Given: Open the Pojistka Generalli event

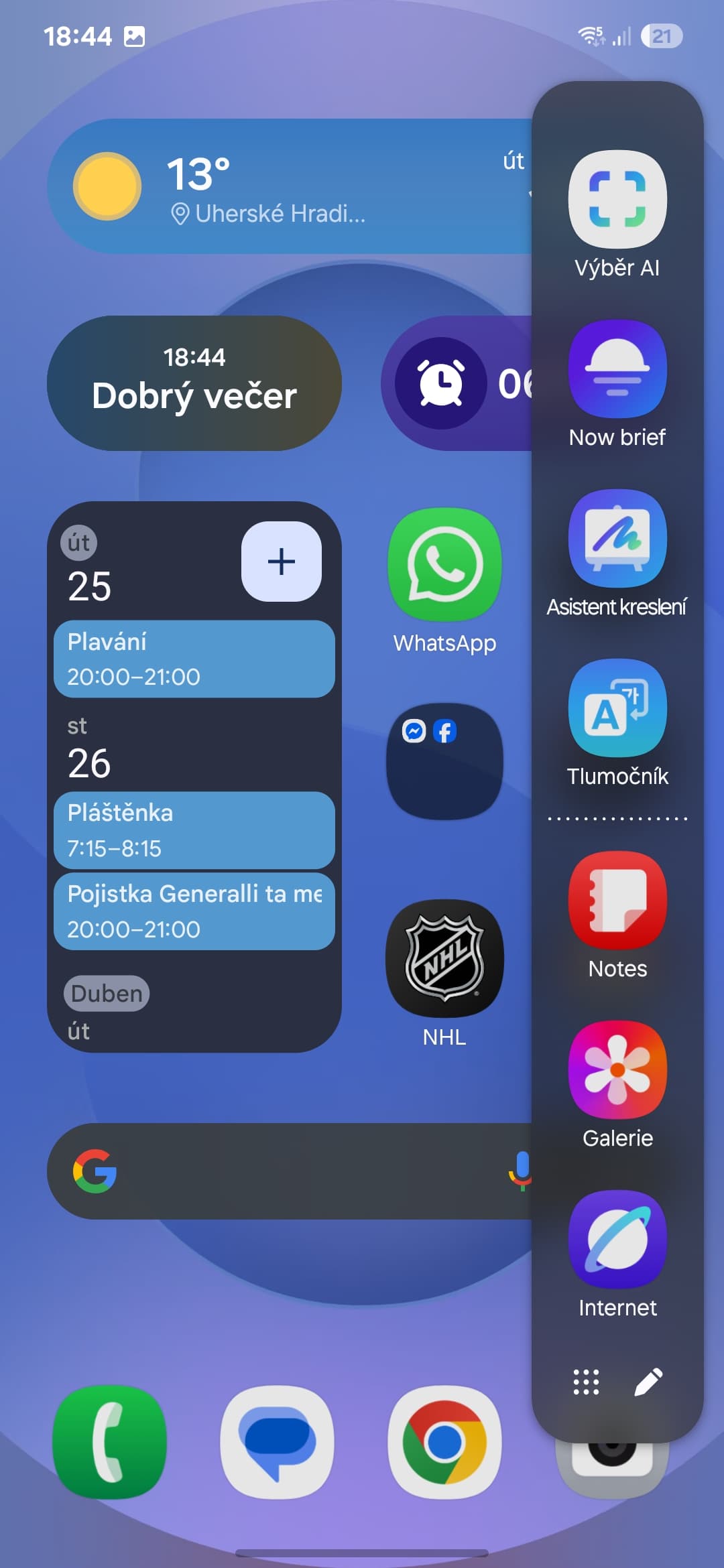Looking at the screenshot, I should pyautogui.click(x=194, y=911).
